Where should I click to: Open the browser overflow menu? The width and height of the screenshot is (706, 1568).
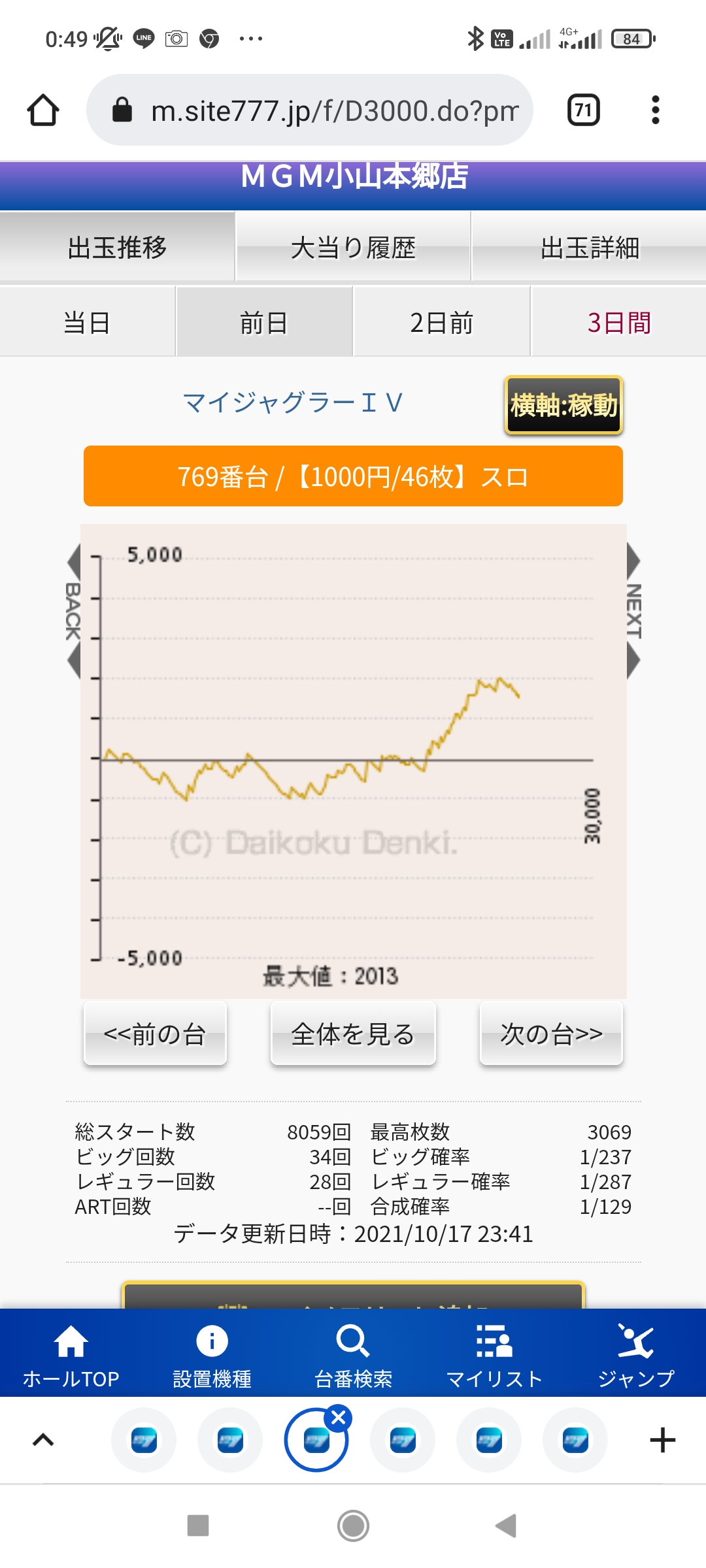655,110
